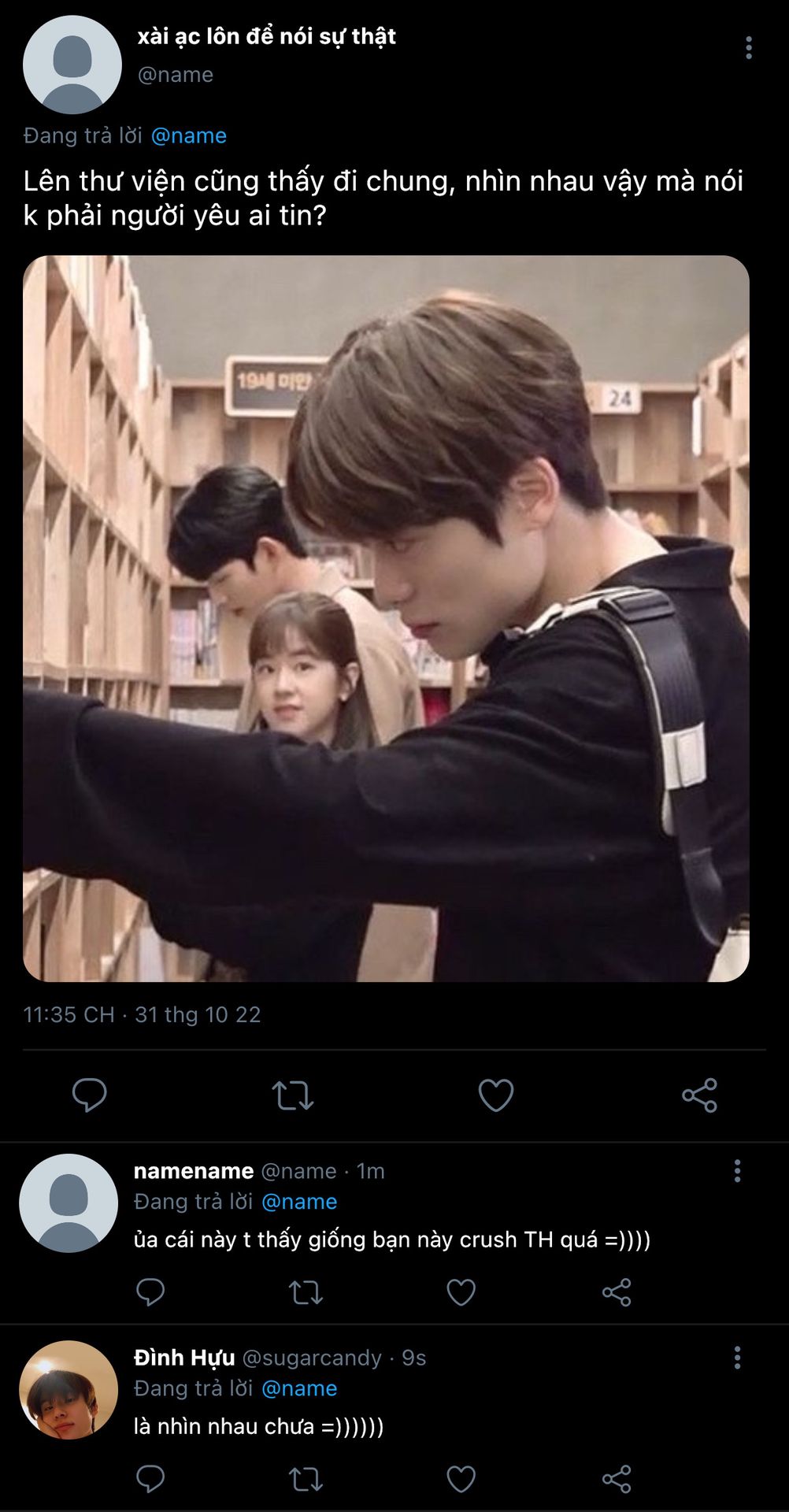Retweet the main tweet
The height and width of the screenshot is (1512, 789).
(x=293, y=1095)
